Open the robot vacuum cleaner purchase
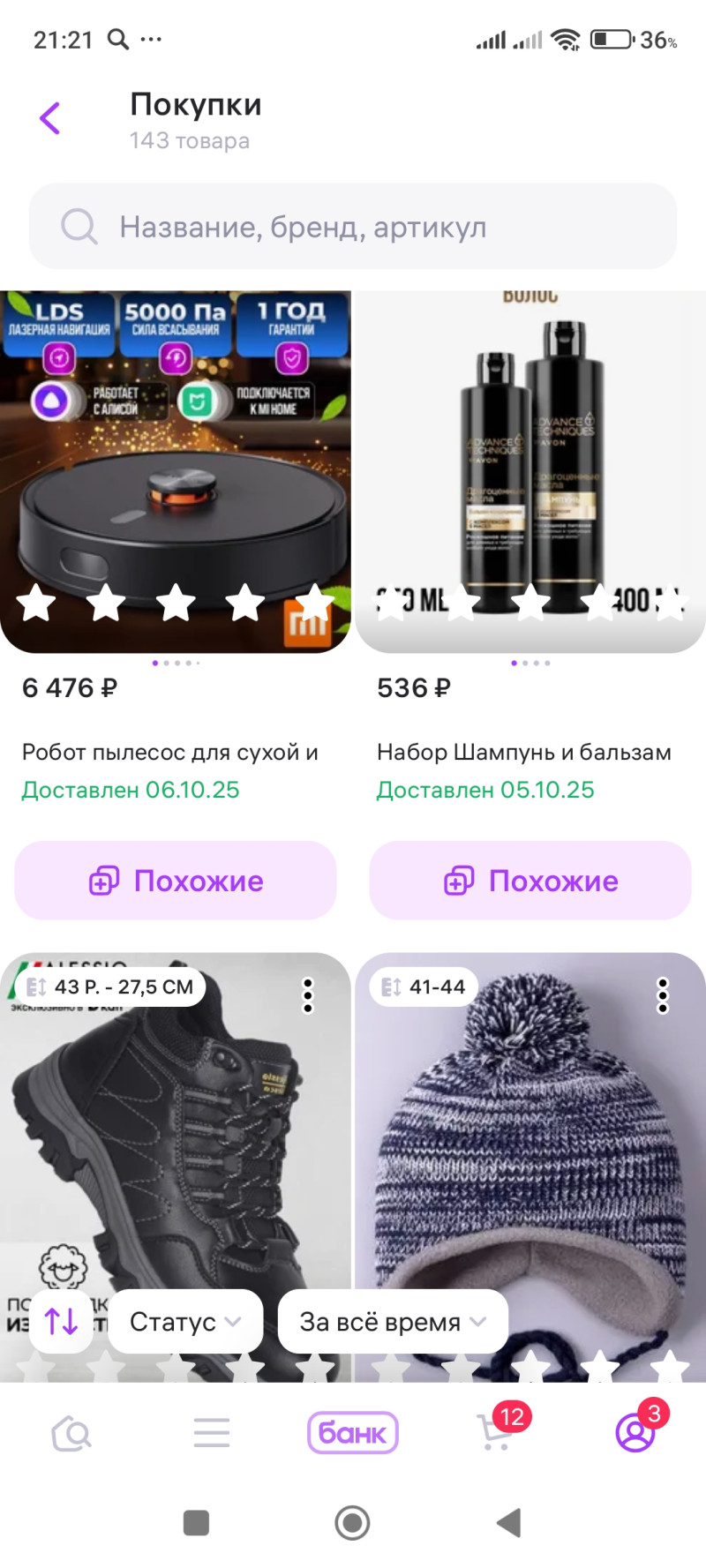The height and width of the screenshot is (1568, 706). [x=175, y=472]
